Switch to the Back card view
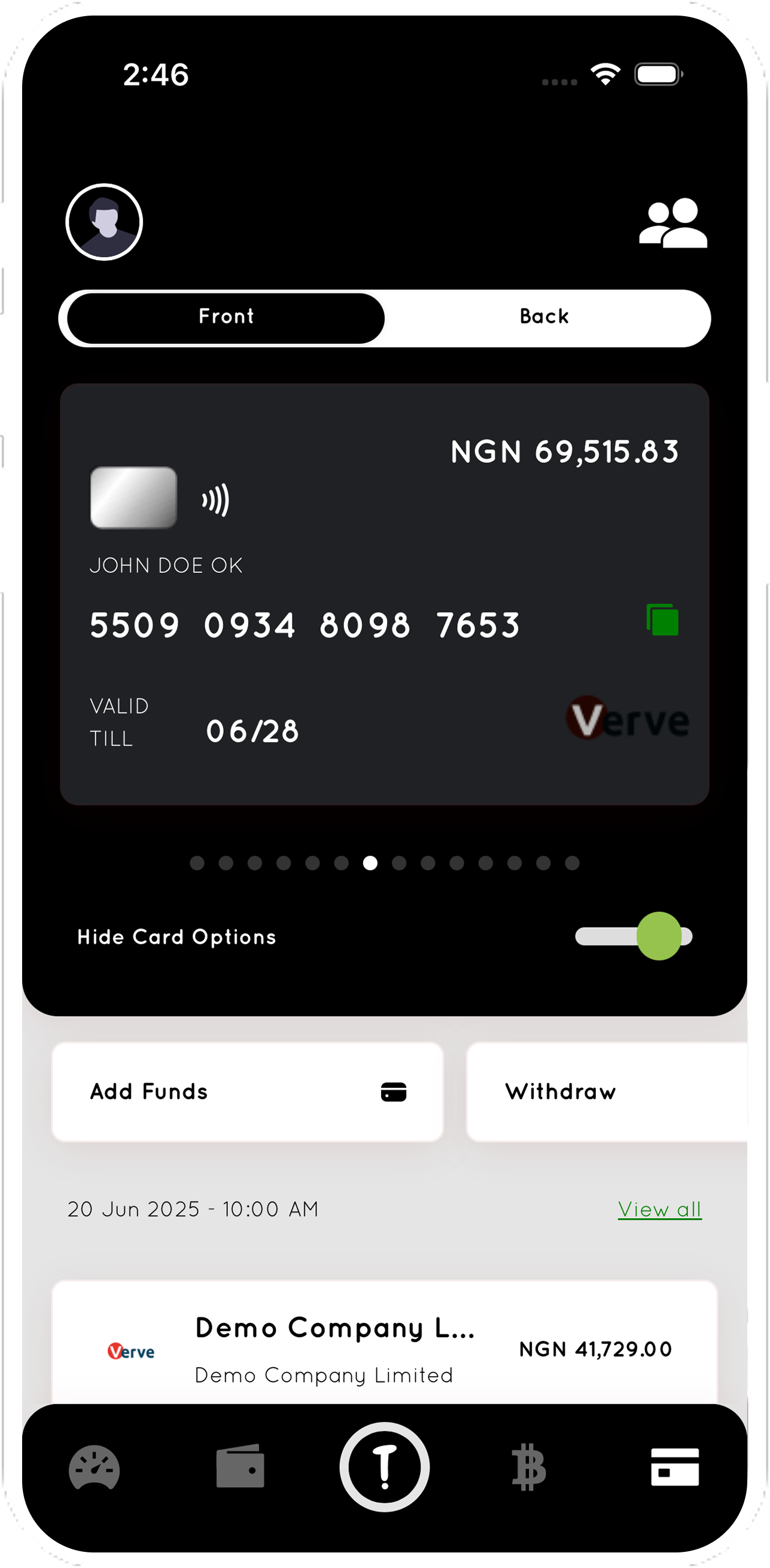 pos(544,316)
